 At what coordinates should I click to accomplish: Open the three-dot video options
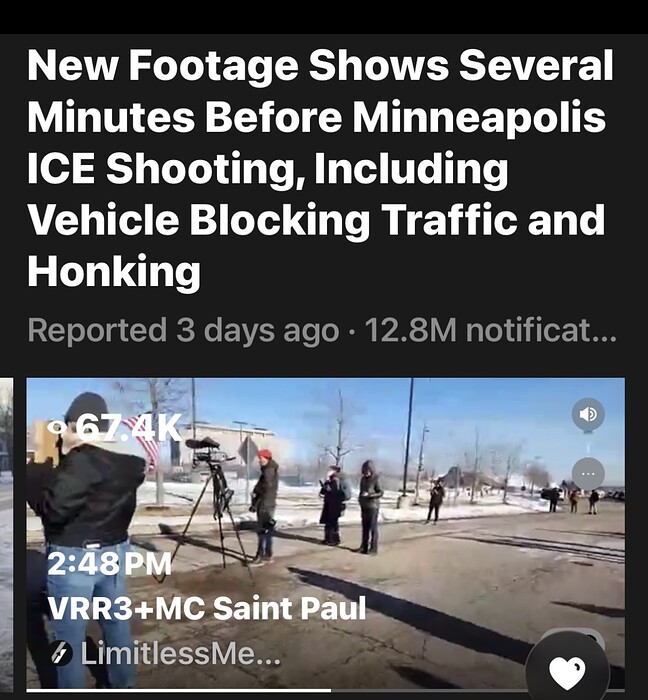pyautogui.click(x=588, y=472)
